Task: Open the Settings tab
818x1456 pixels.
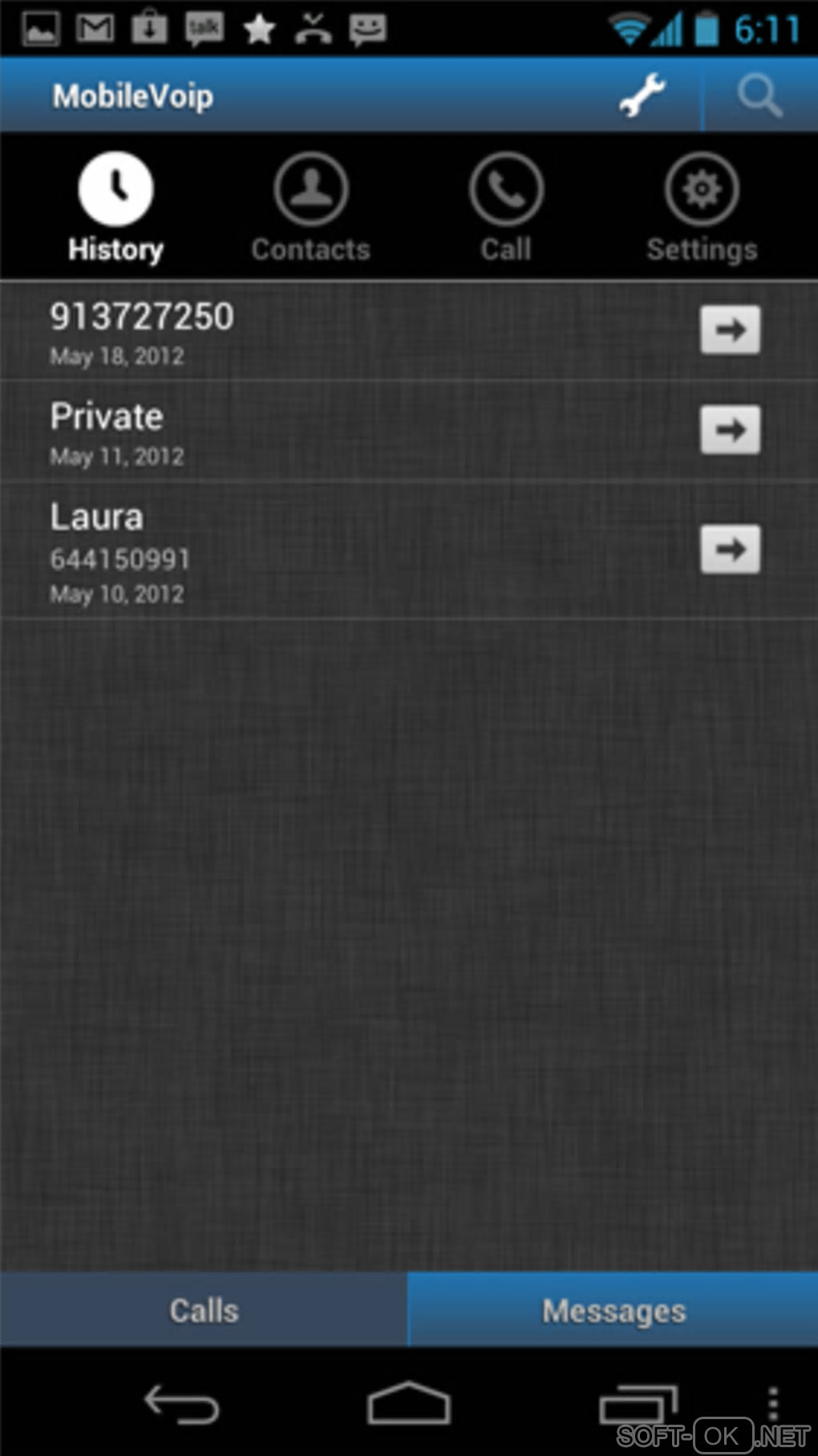Action: coord(702,207)
